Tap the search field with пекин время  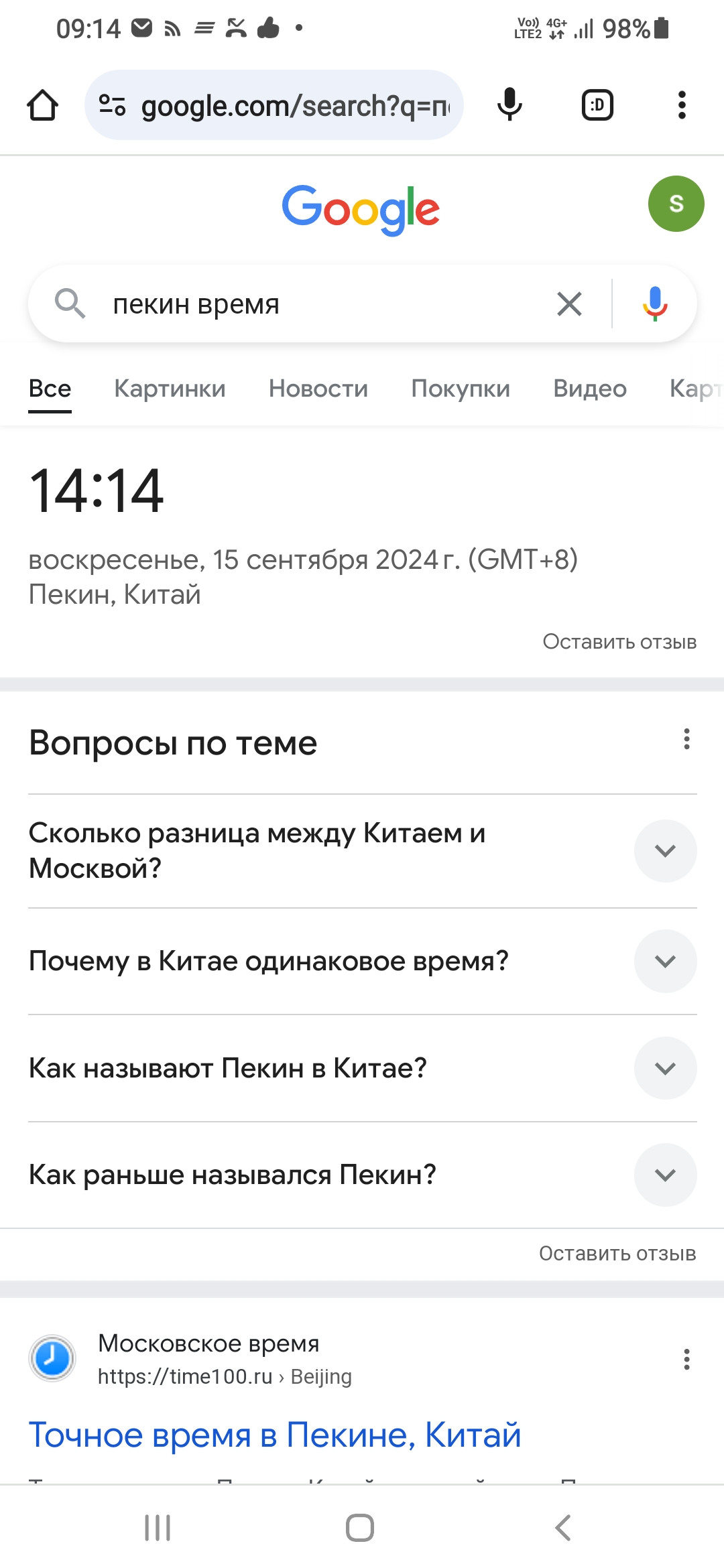(322, 304)
